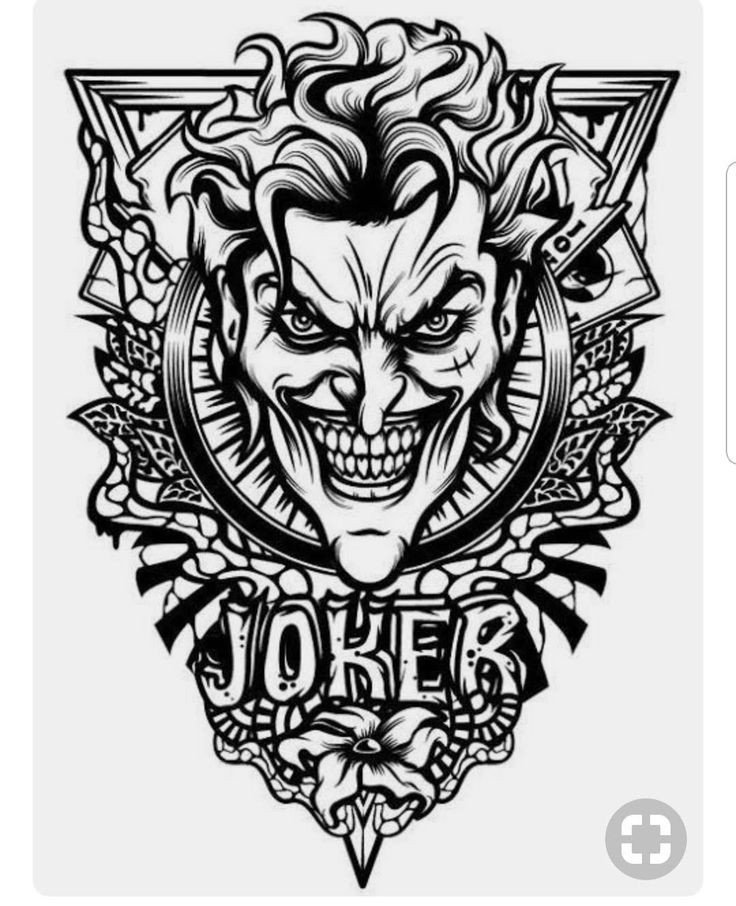Open the Joker pin image
736x906 pixels.
pyautogui.click(x=368, y=440)
